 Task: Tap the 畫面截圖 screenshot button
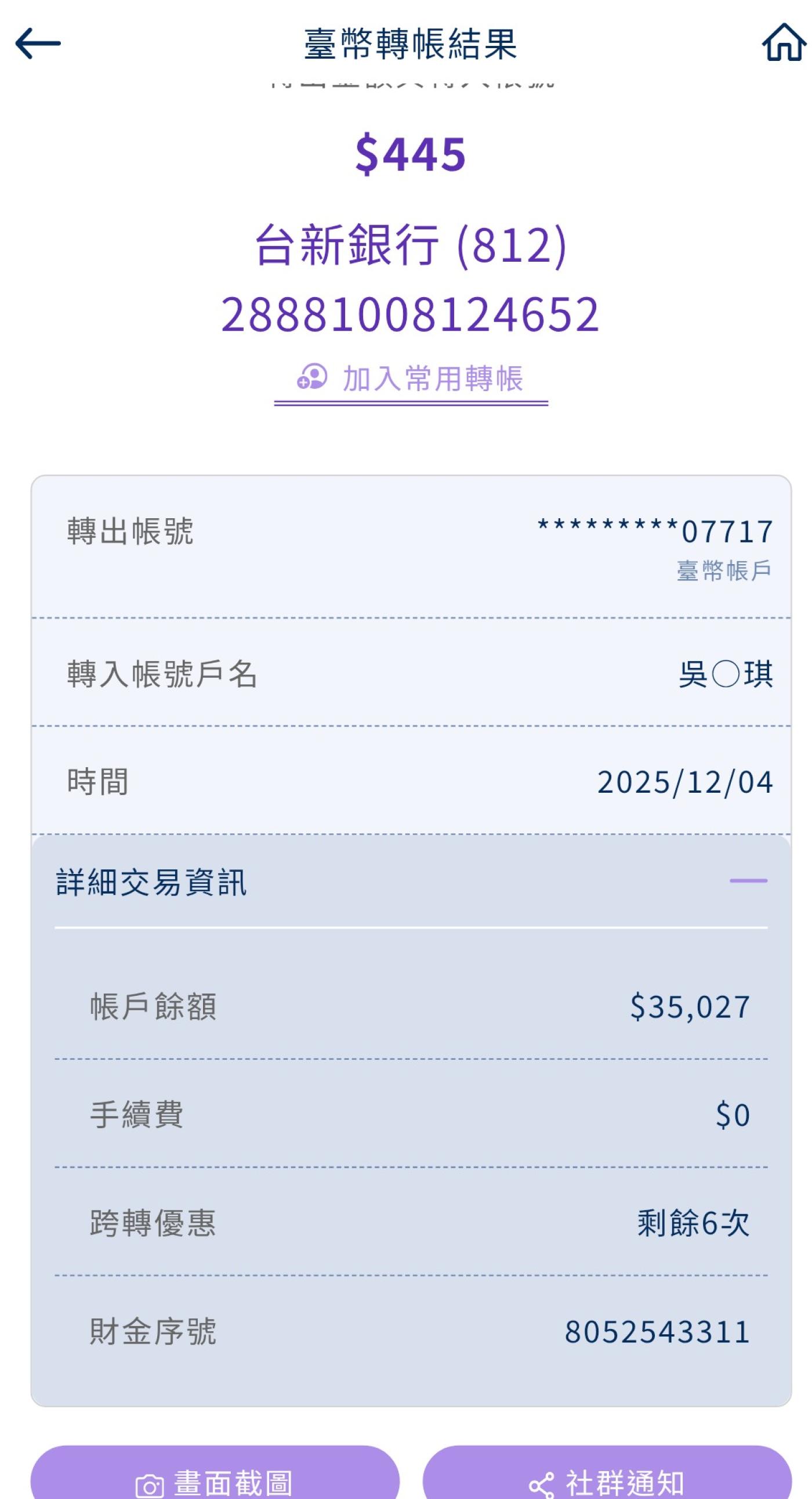215,1480
